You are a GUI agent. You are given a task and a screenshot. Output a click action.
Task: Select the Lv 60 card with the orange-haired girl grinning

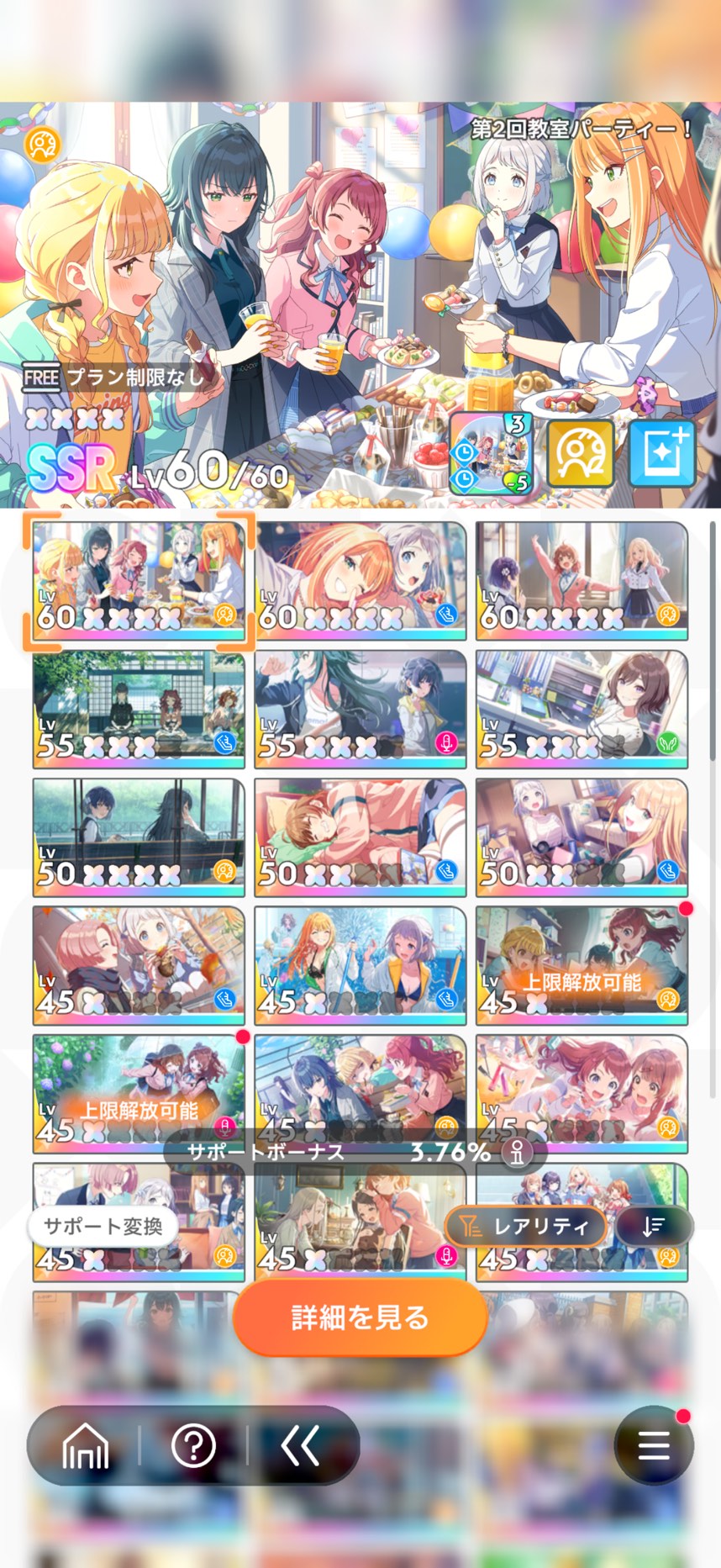click(x=360, y=579)
